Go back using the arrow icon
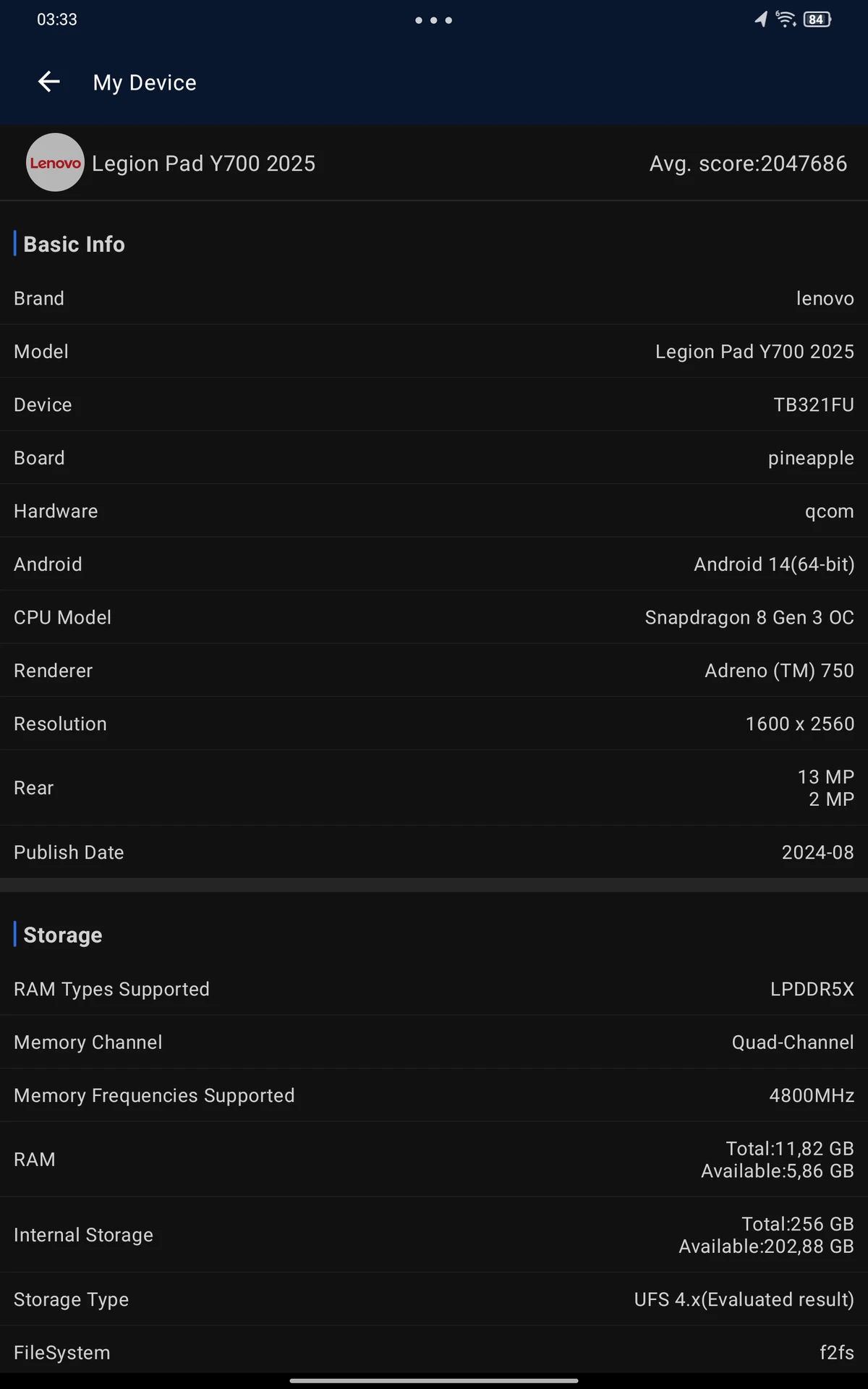Screen dimensions: 868x1389 48,82
